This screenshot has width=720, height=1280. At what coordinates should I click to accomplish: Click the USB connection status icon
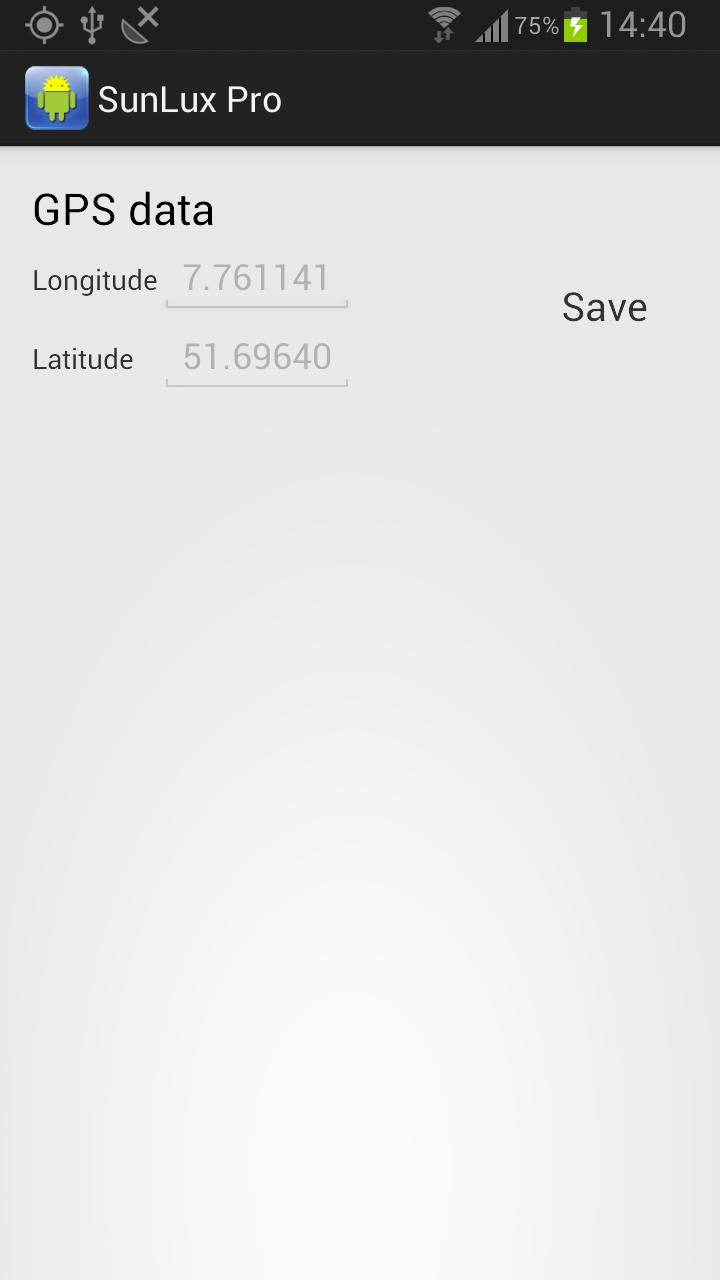point(91,24)
